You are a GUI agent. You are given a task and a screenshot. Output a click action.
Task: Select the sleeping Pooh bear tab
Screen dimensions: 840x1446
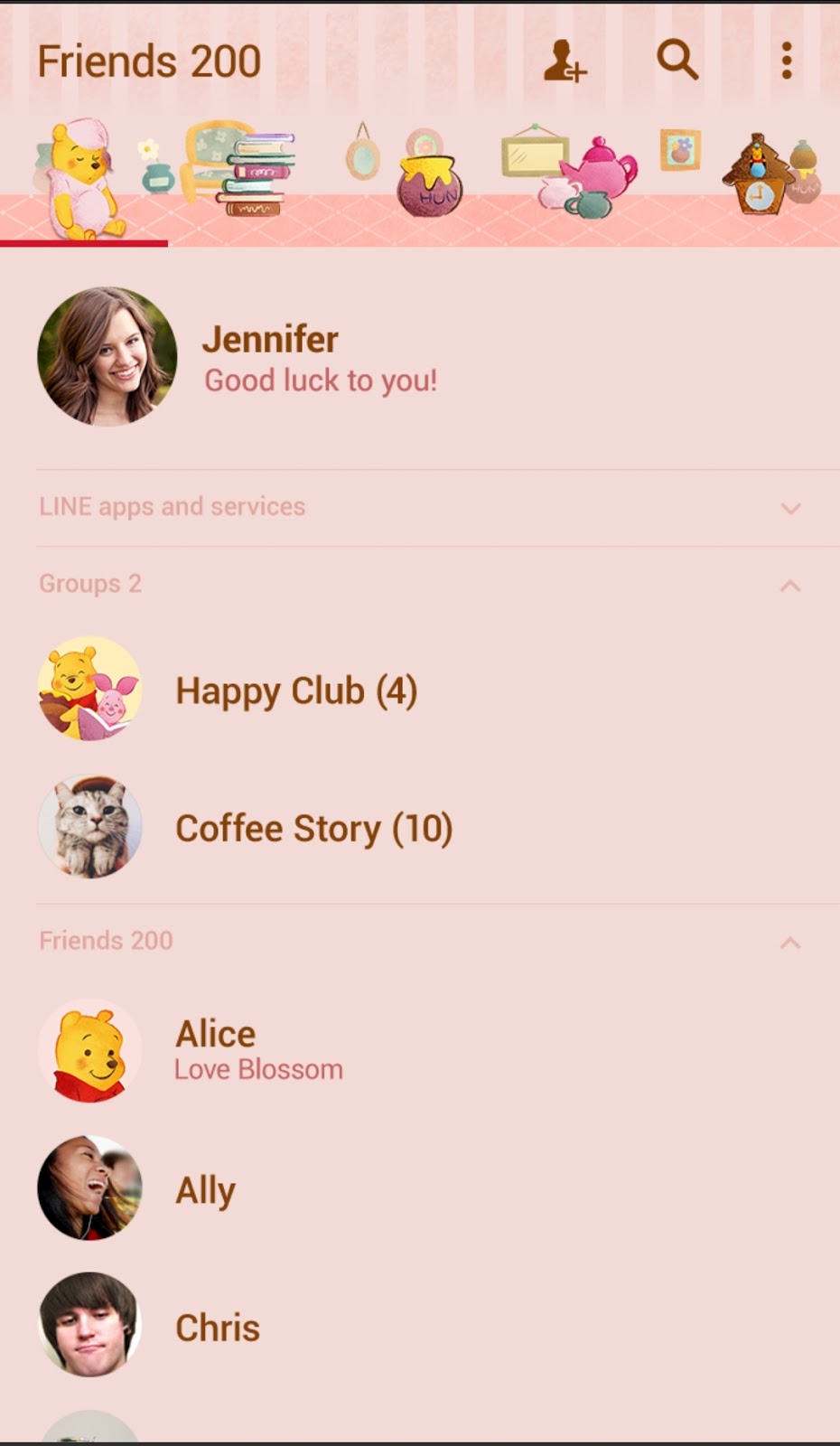pyautogui.click(x=83, y=181)
